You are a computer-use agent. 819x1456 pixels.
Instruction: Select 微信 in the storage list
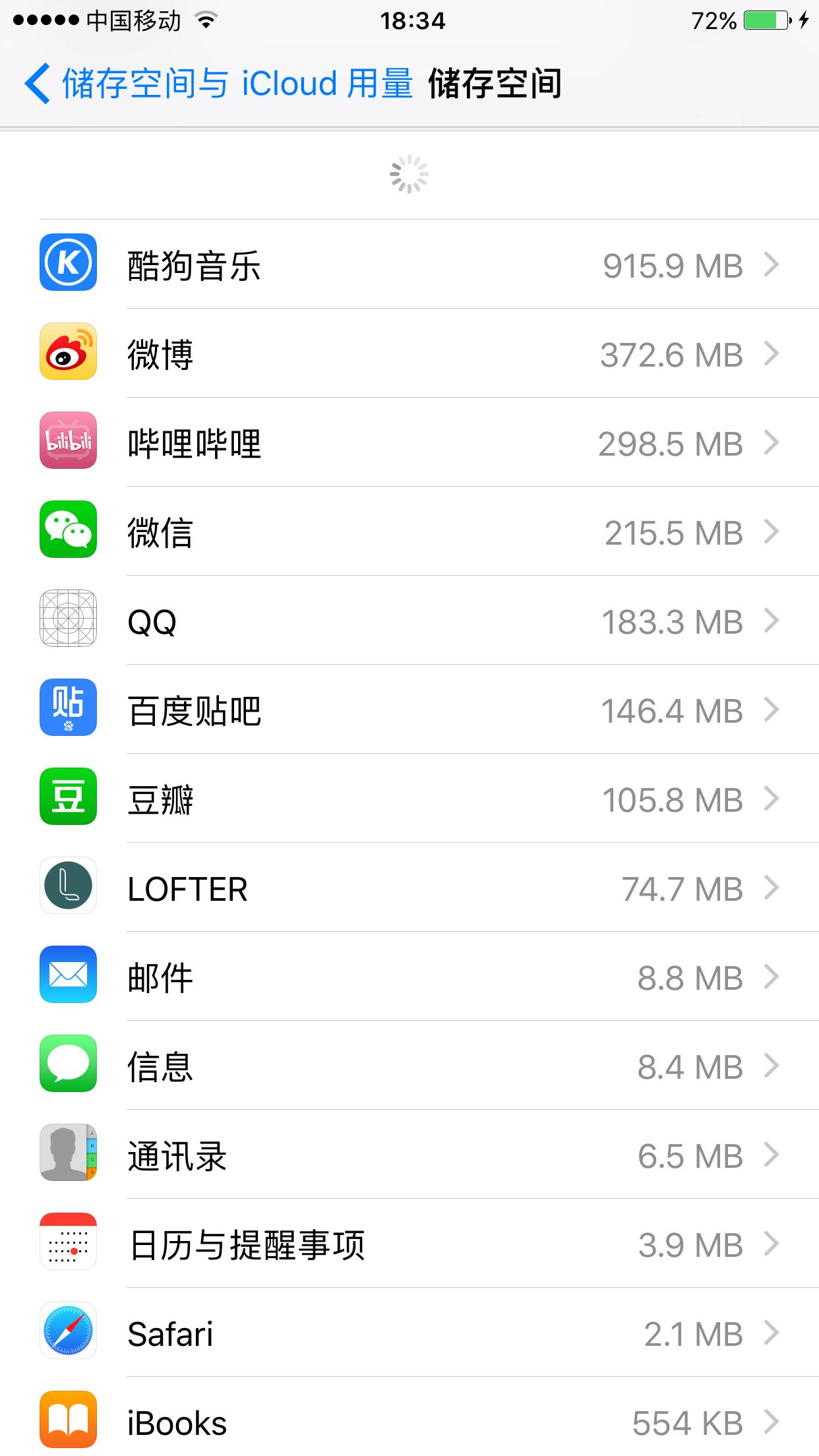point(409,532)
